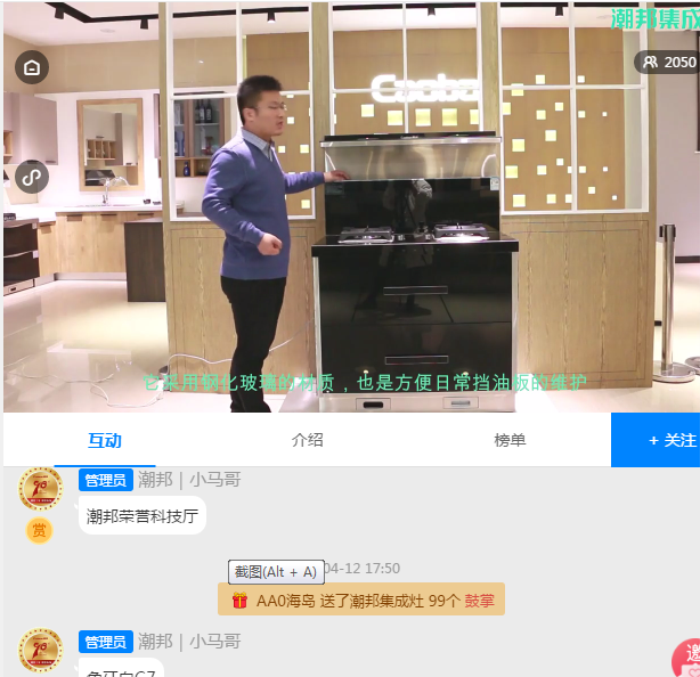Follow the channel with + 关注
This screenshot has height=677, width=700.
(660, 440)
